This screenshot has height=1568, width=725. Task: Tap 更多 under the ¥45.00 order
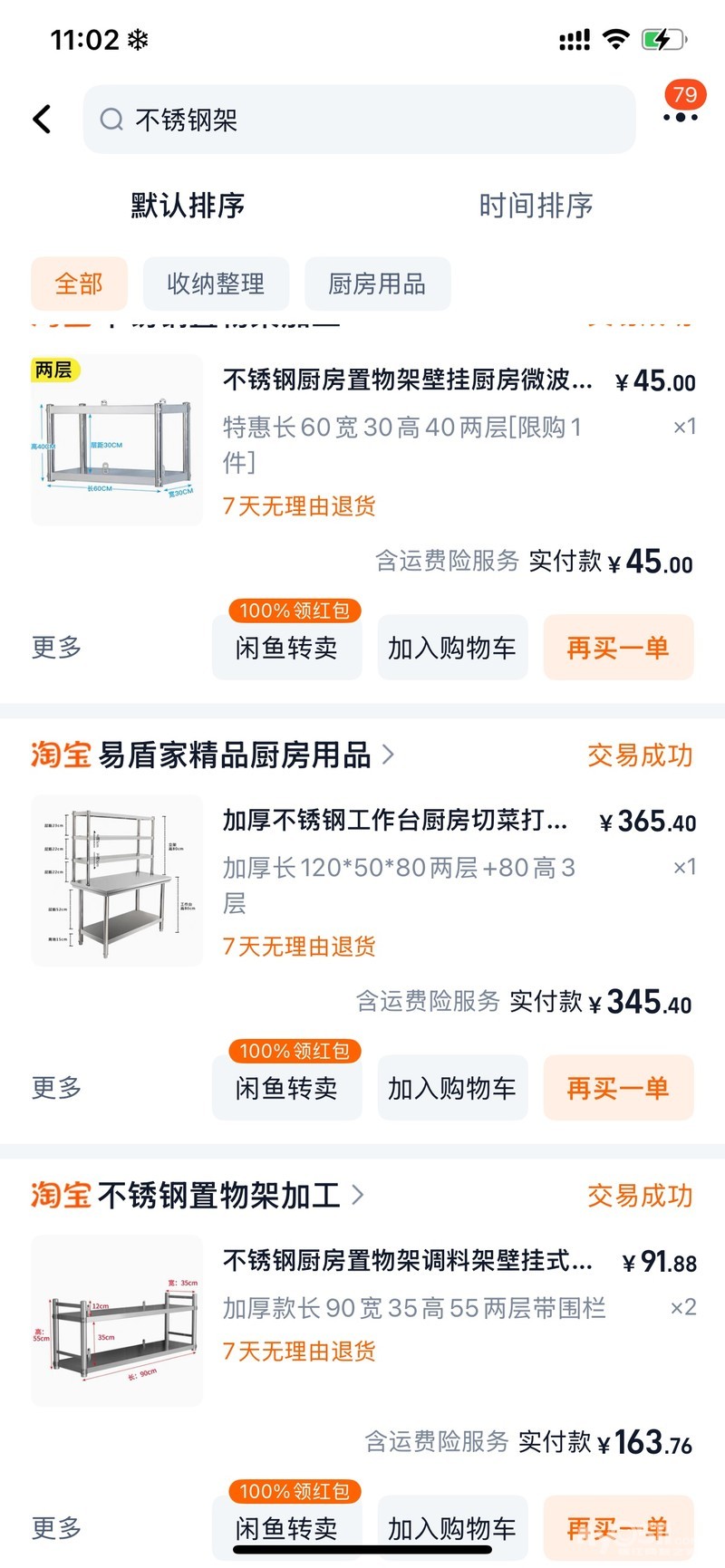(56, 648)
